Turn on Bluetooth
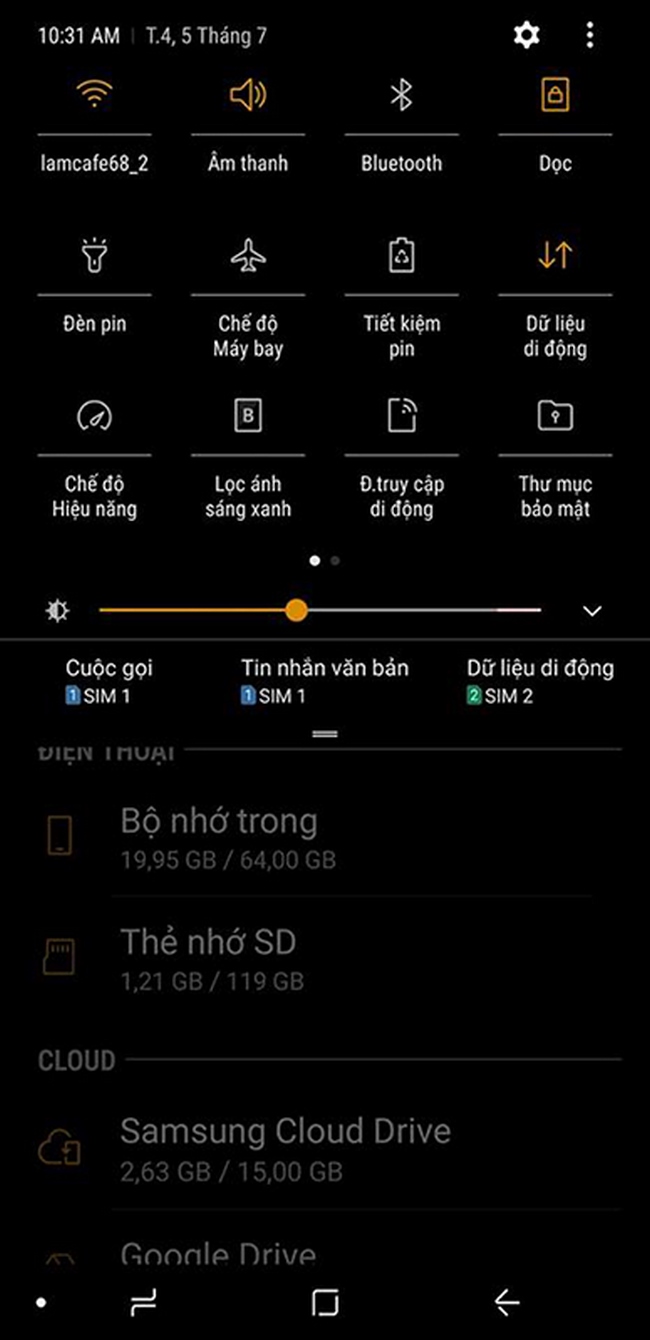 click(x=401, y=96)
